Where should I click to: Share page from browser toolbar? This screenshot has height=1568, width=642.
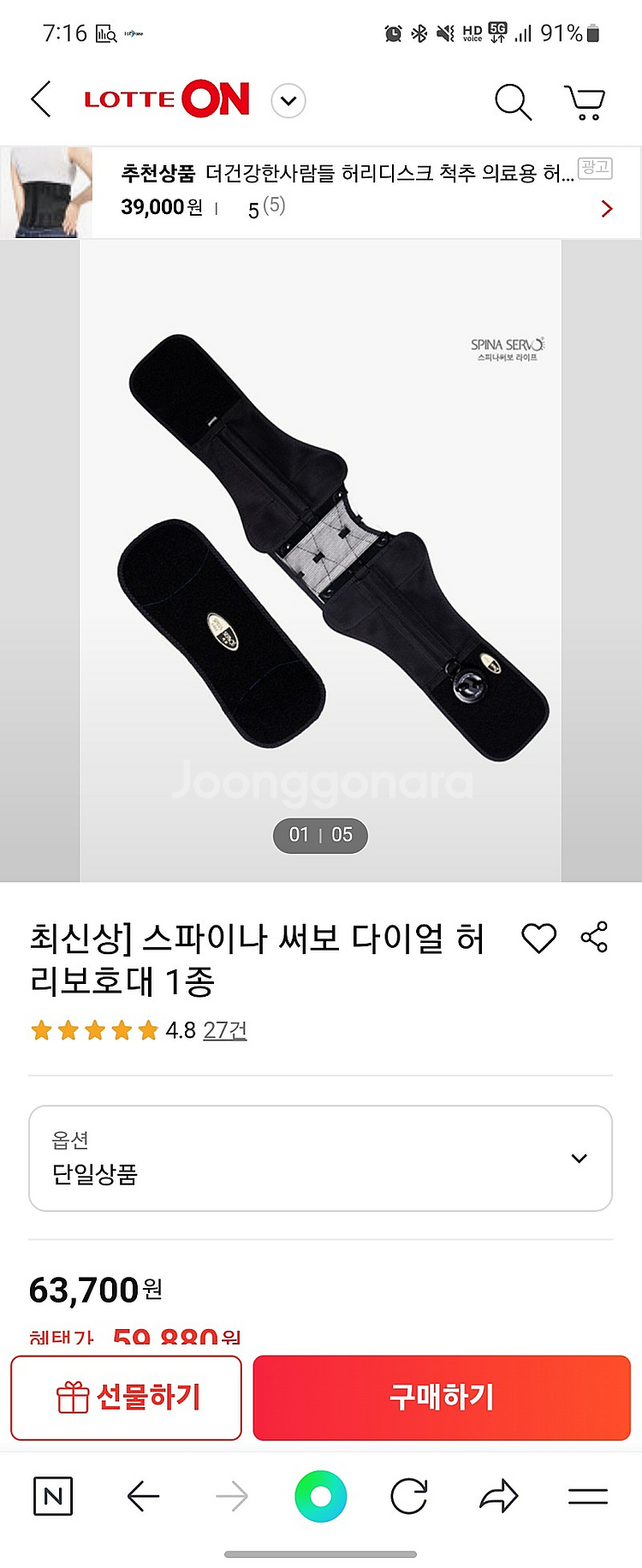(498, 1496)
